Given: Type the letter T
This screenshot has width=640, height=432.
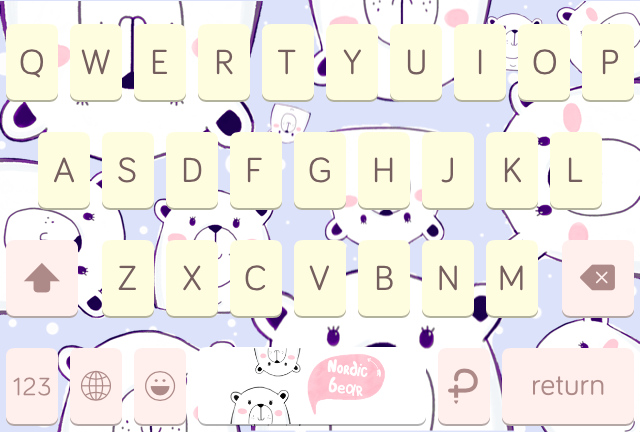Looking at the screenshot, I should pyautogui.click(x=288, y=62).
